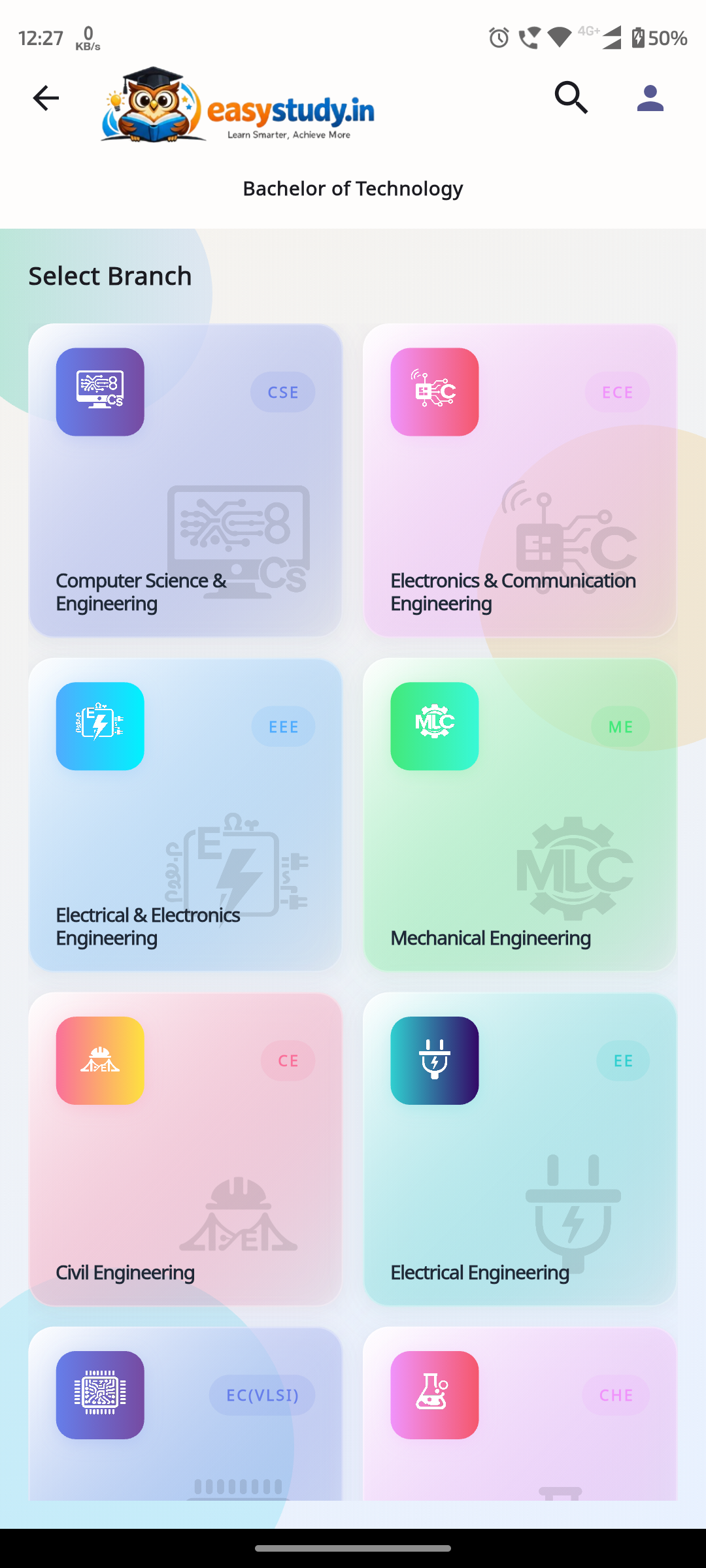Select the Computer Science CSE monitor icon
This screenshot has height=1568, width=706.
99,391
